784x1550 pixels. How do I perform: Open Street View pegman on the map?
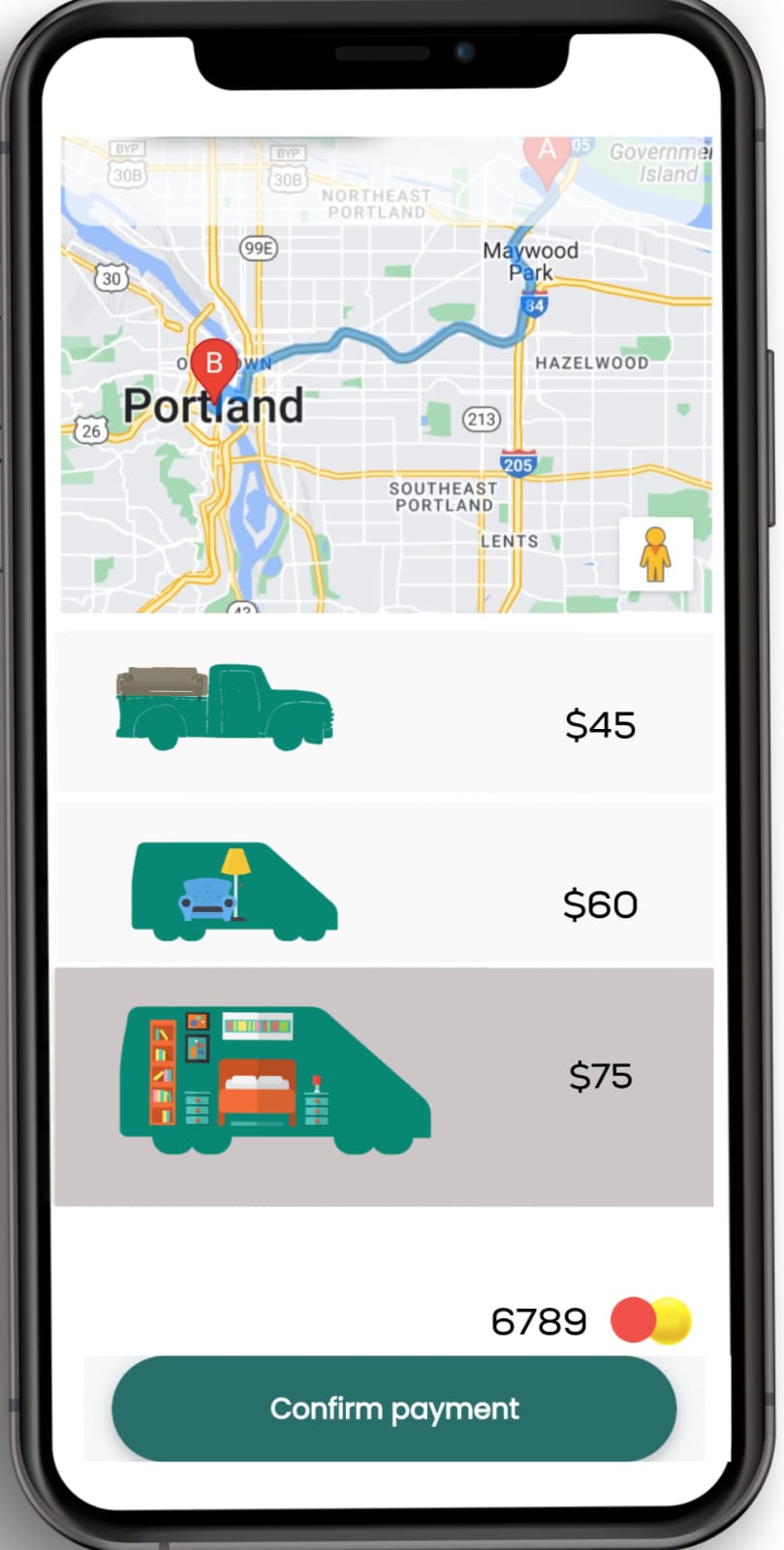tap(656, 554)
